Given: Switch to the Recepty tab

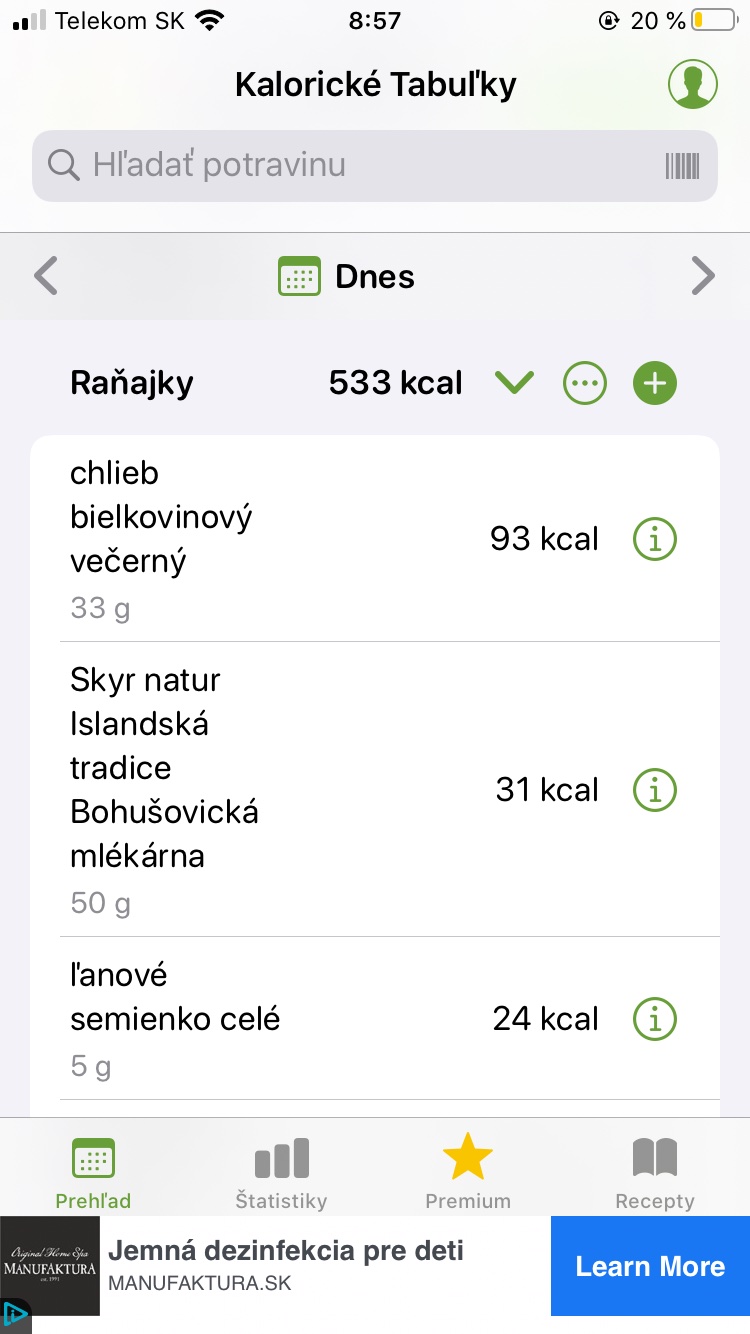Looking at the screenshot, I should click(655, 1172).
